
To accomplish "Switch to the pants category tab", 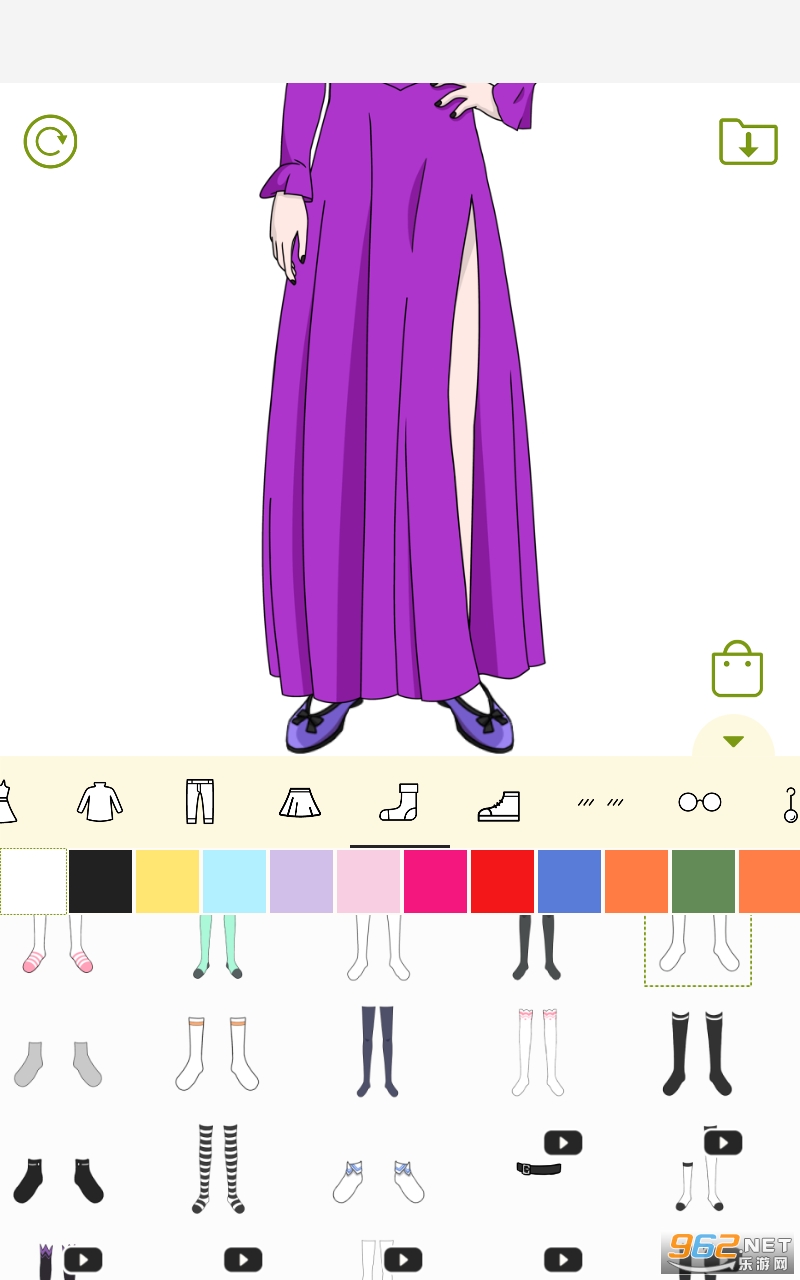I will [200, 802].
